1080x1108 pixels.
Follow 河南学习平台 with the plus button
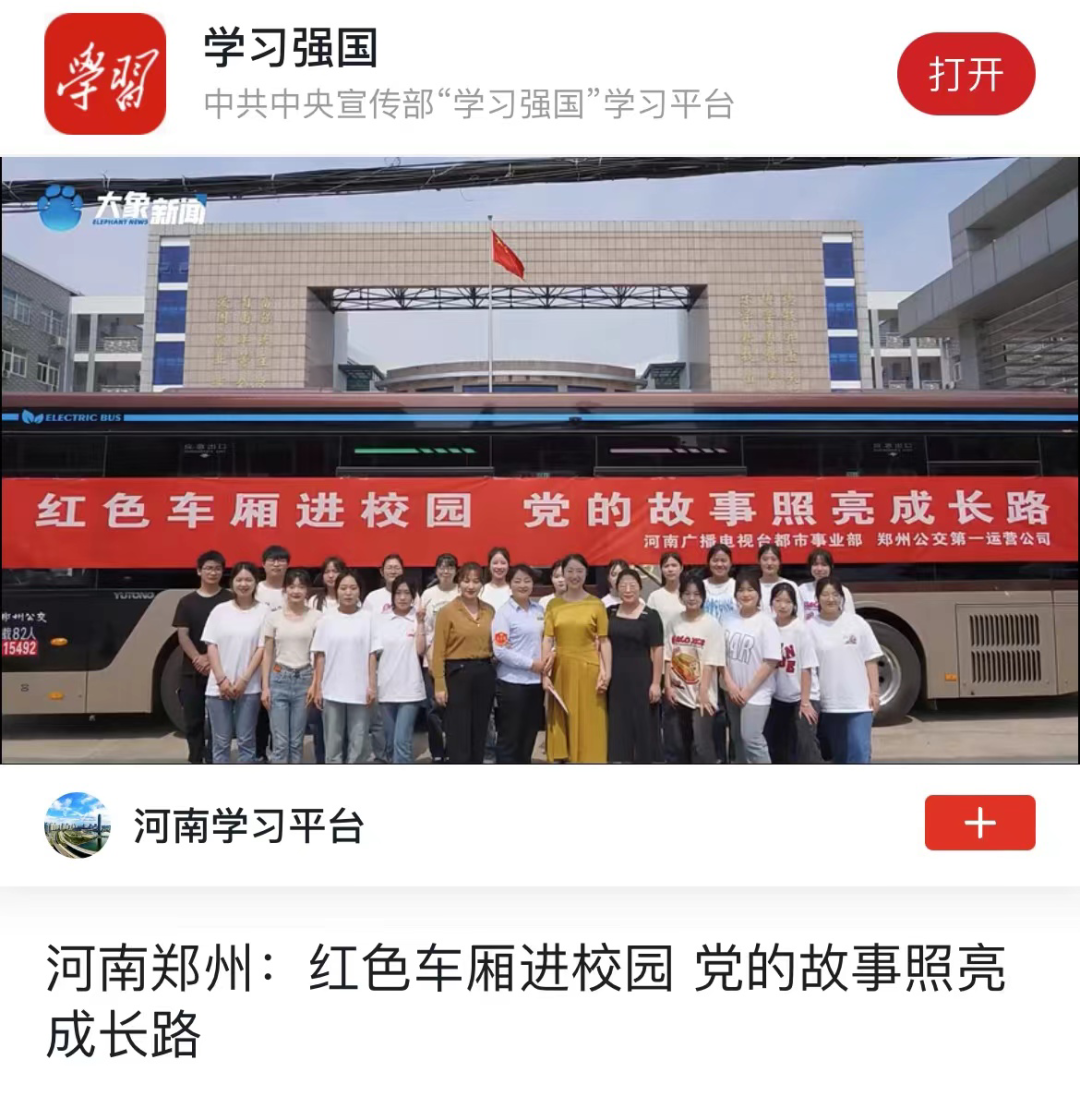[x=979, y=823]
